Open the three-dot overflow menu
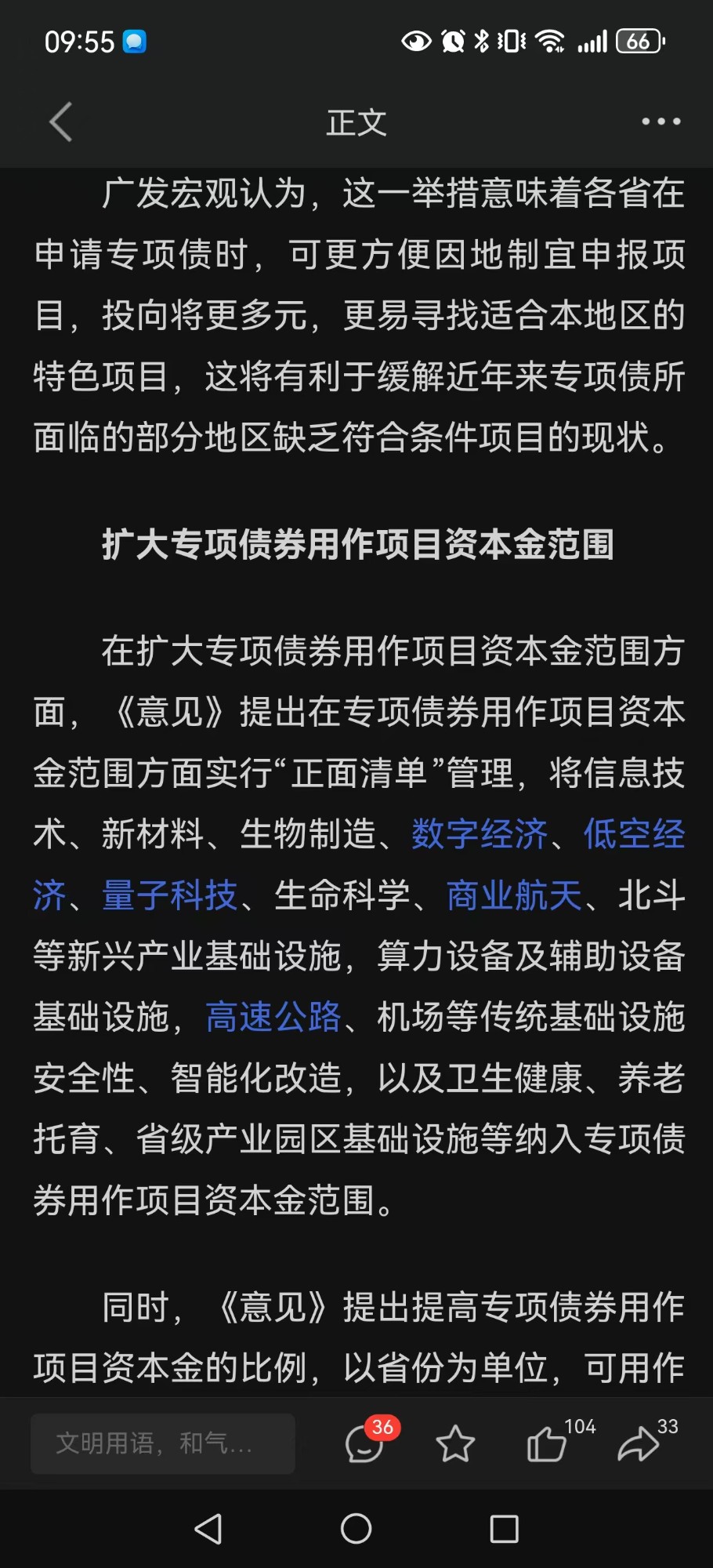This screenshot has width=713, height=1568. [661, 122]
